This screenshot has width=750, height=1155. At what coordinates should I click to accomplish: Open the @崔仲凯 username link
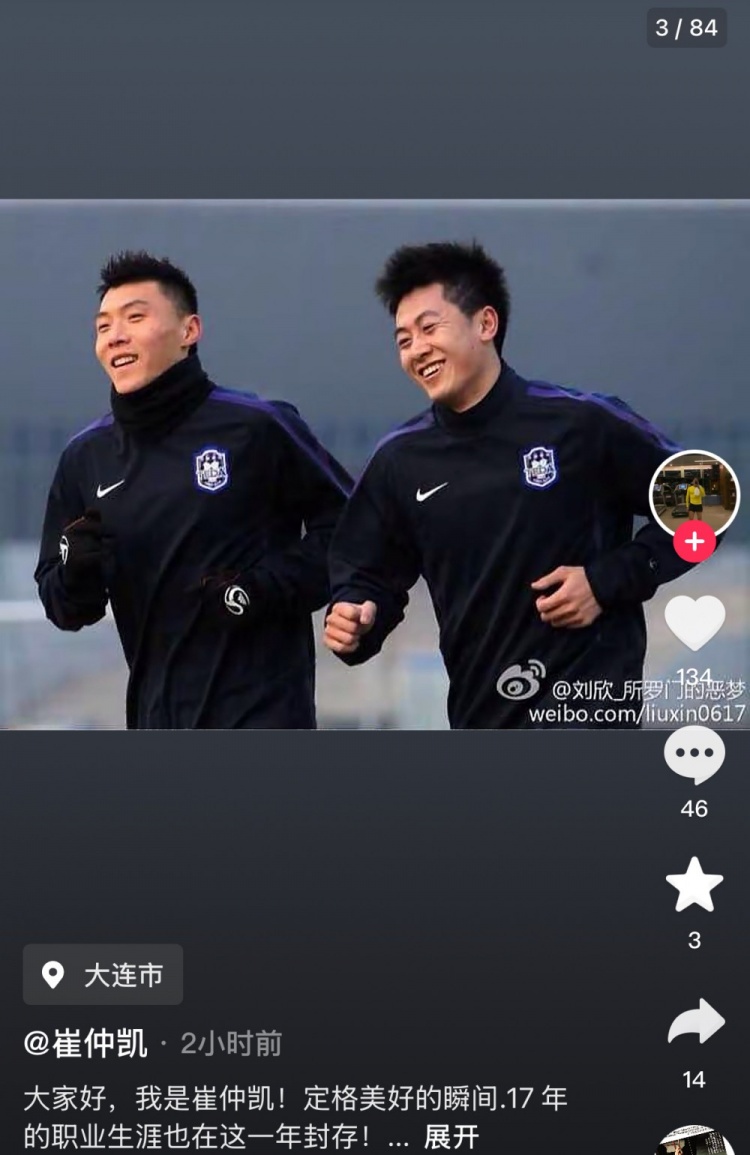tap(85, 1044)
